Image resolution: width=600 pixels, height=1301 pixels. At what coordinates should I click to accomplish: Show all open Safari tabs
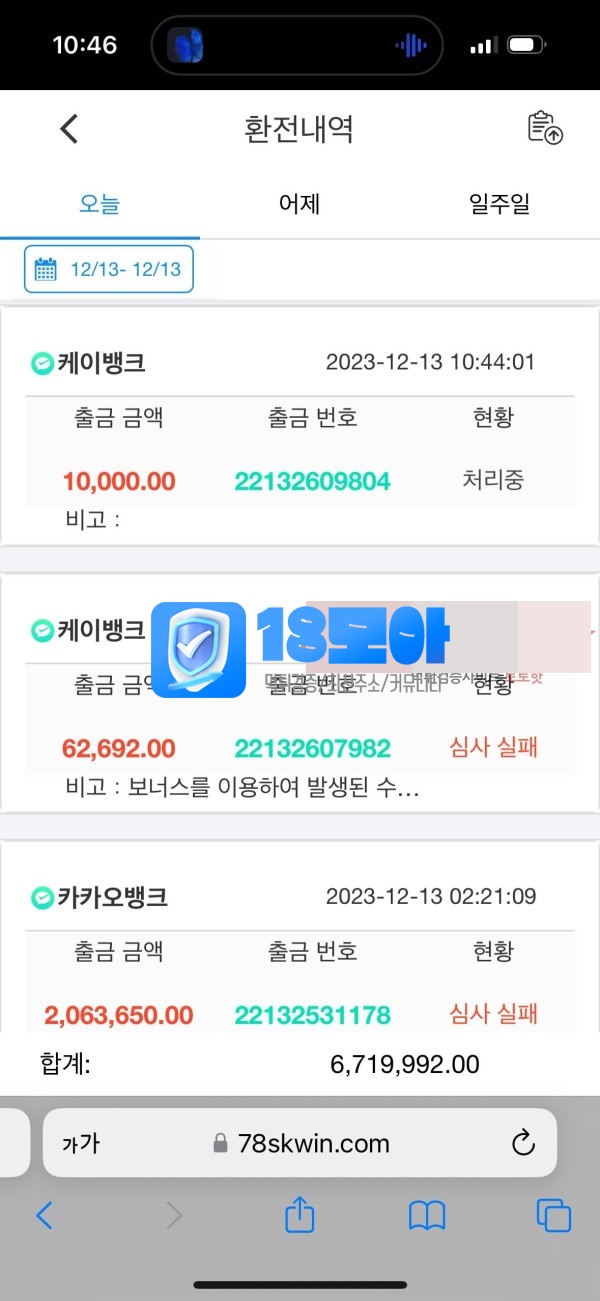click(x=553, y=1215)
